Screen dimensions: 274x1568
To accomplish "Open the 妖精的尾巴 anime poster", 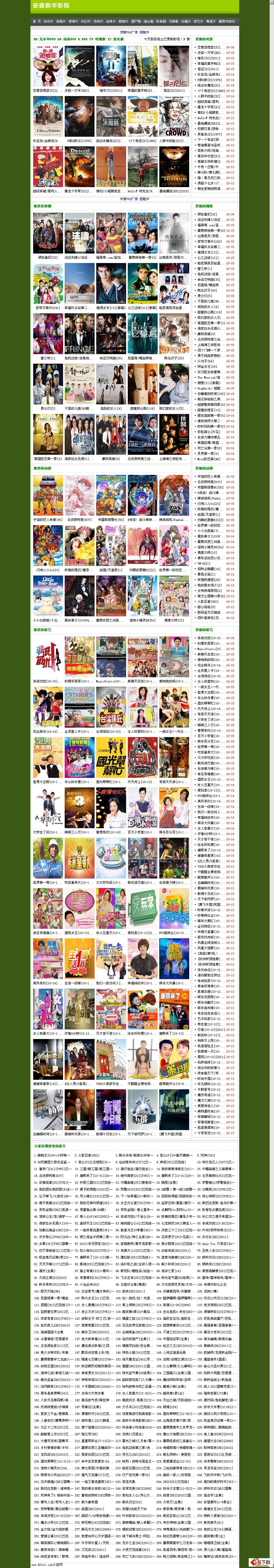I will [x=79, y=546].
